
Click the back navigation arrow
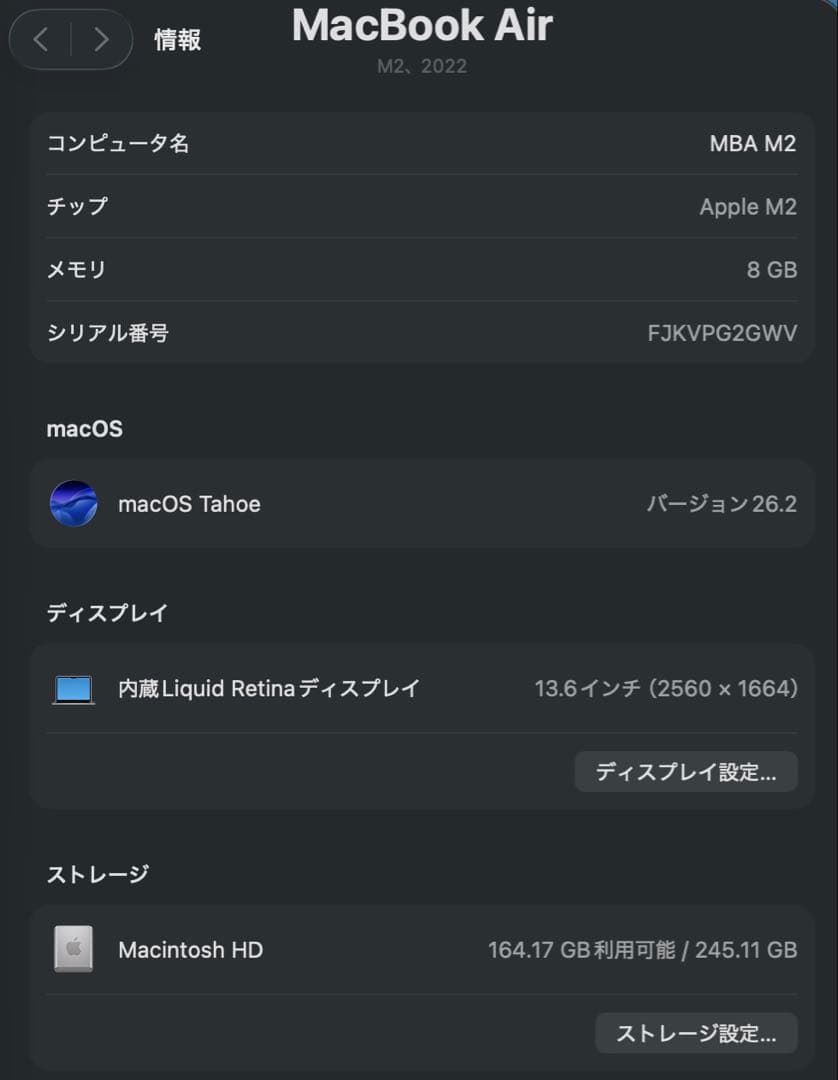coord(40,39)
